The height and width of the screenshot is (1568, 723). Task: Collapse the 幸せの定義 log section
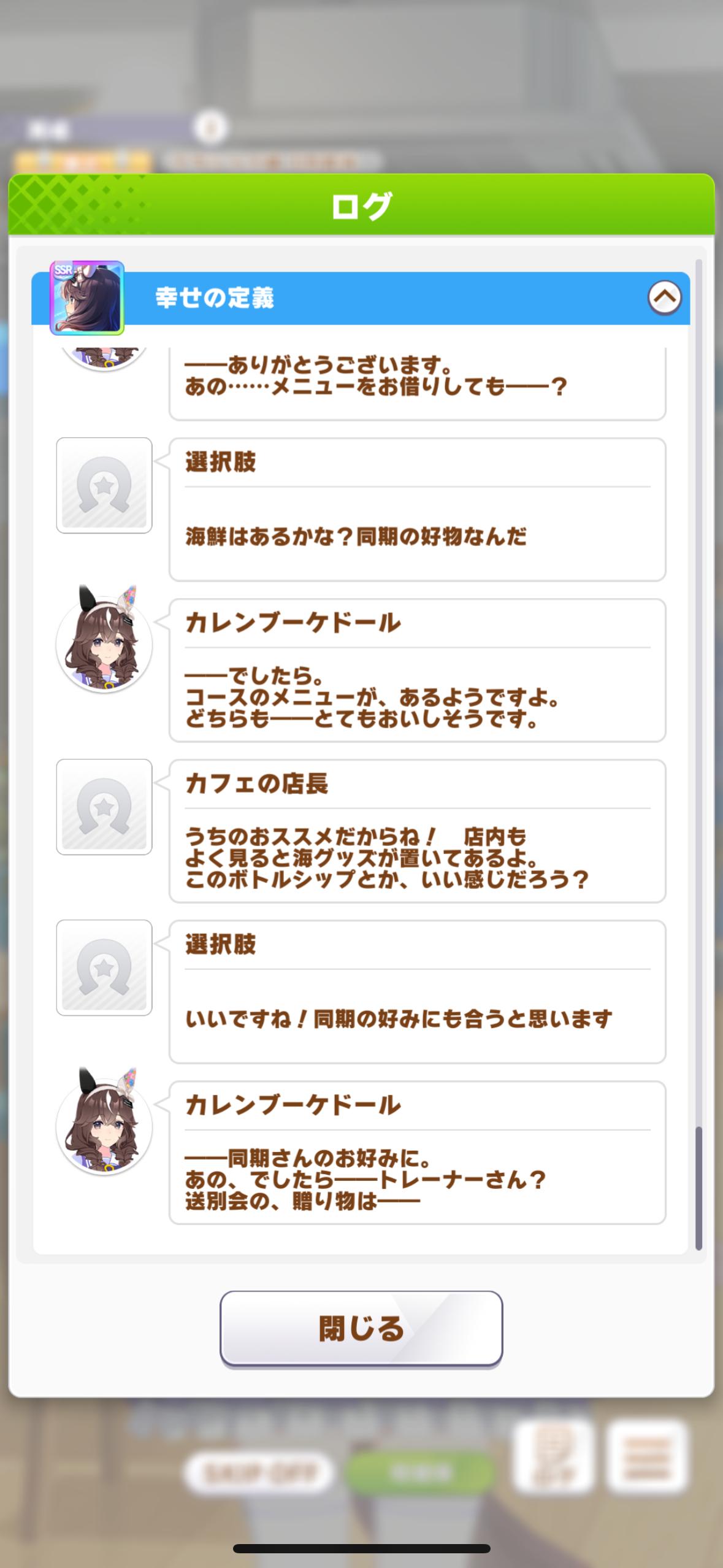coord(665,298)
